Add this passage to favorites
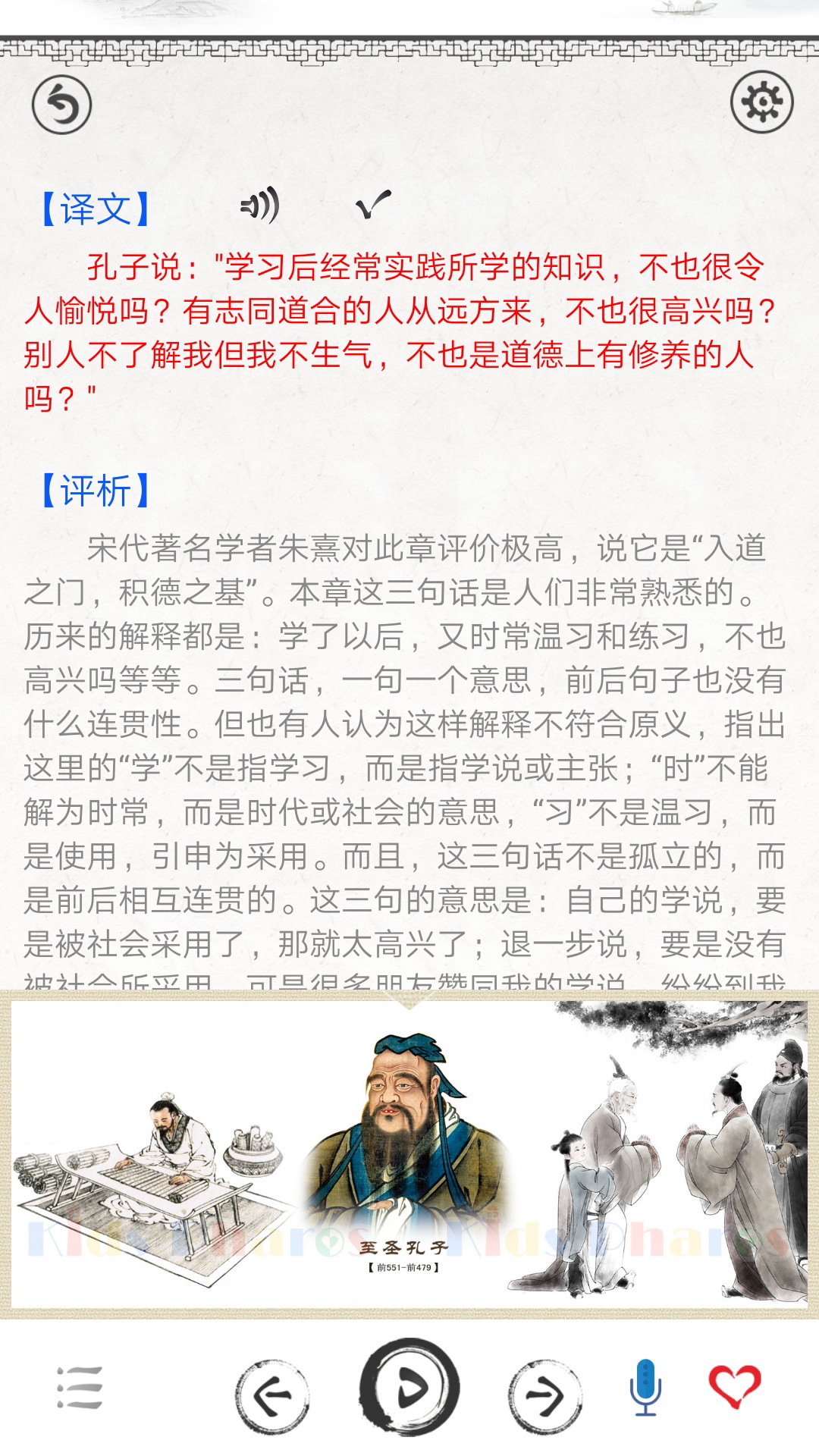 click(x=734, y=1386)
